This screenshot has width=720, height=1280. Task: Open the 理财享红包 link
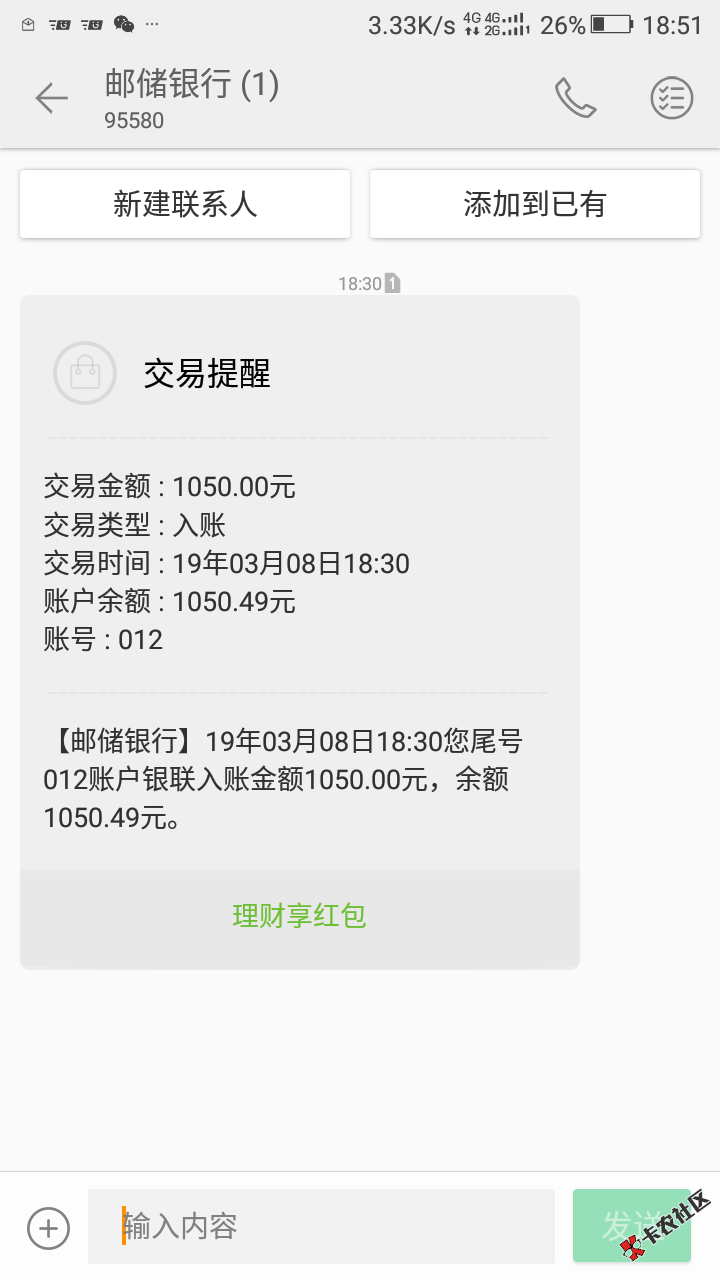pos(299,916)
